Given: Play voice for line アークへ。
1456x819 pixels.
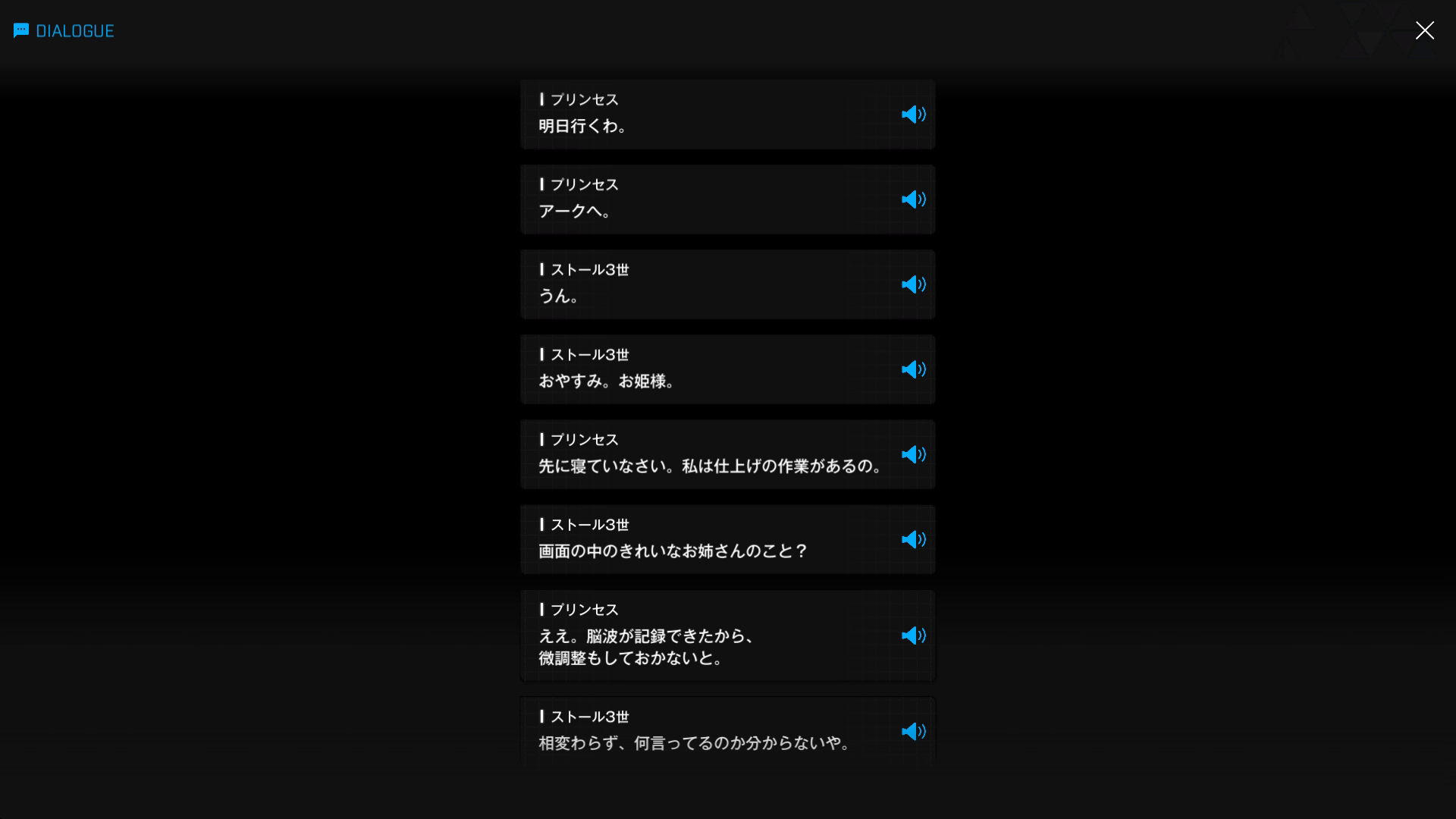Looking at the screenshot, I should 913,199.
